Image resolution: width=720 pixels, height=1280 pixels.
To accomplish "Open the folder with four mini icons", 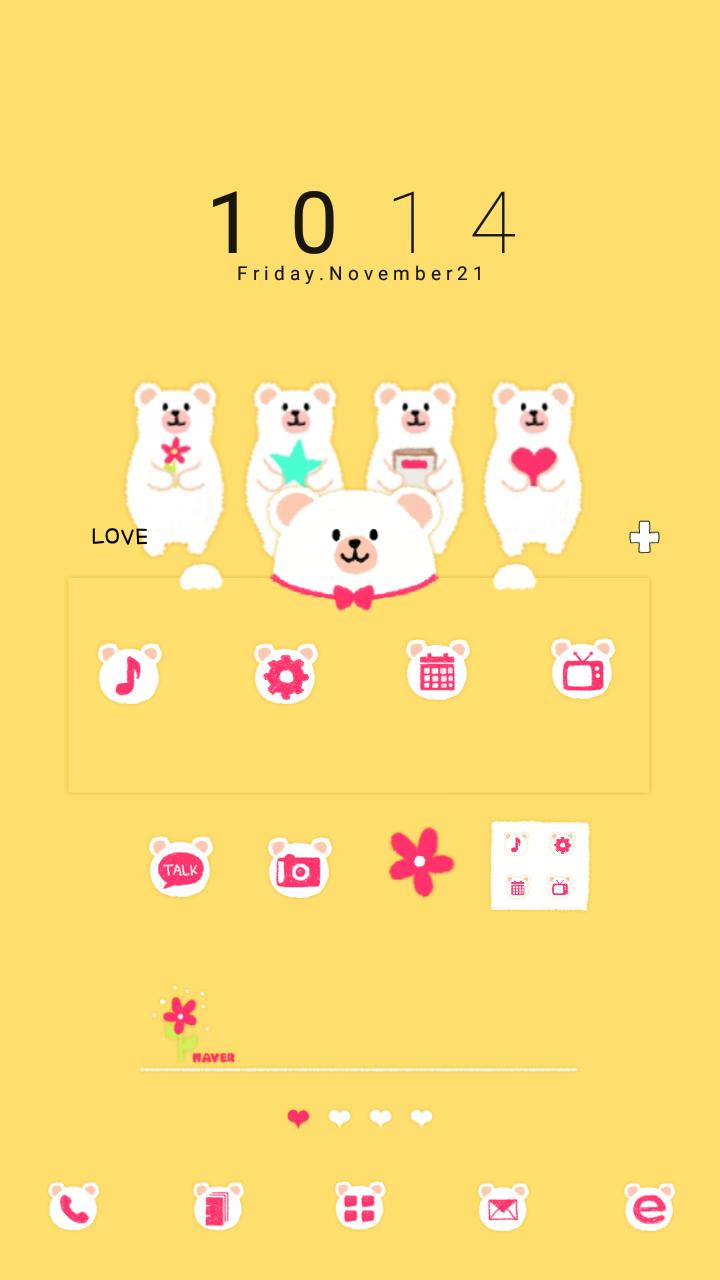I will [539, 865].
